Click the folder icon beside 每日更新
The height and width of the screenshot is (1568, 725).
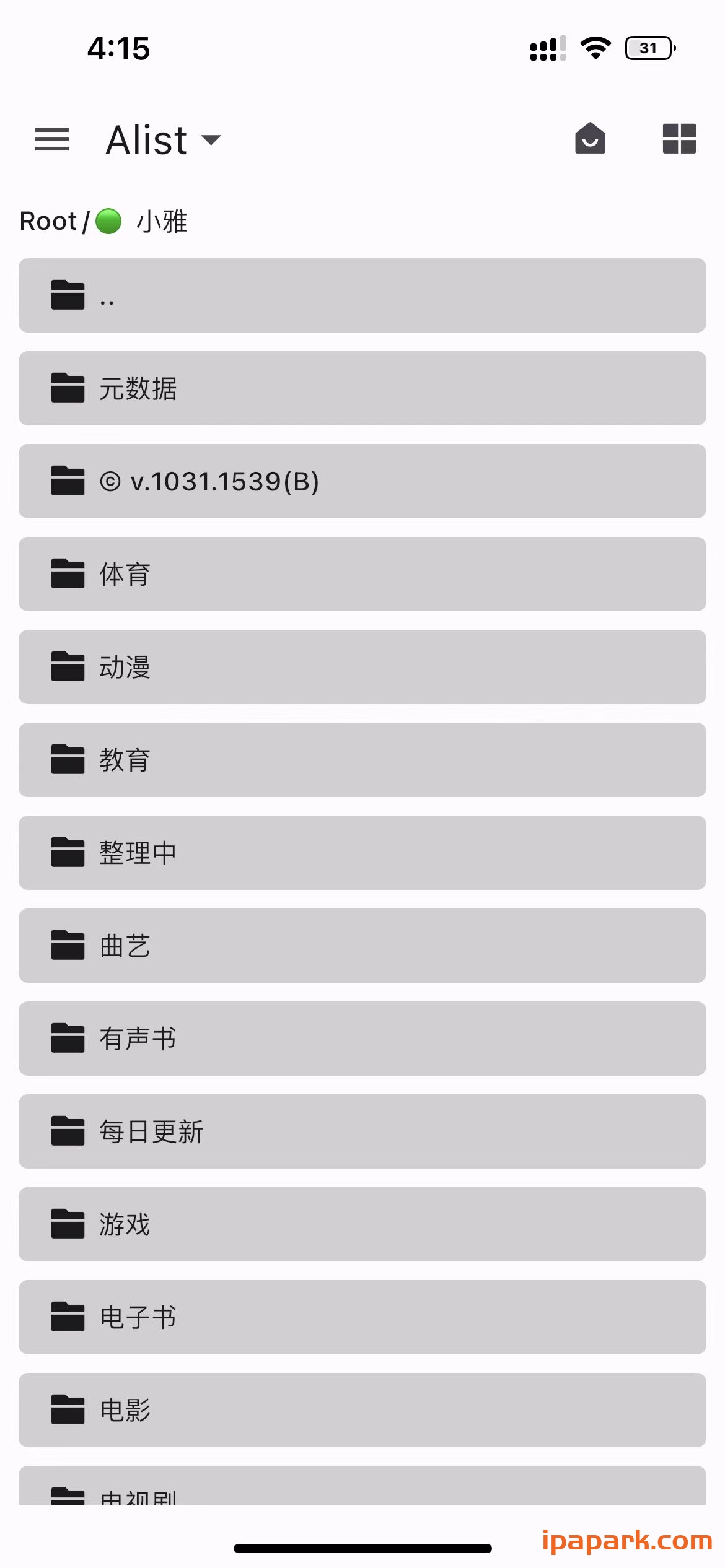click(x=67, y=1131)
